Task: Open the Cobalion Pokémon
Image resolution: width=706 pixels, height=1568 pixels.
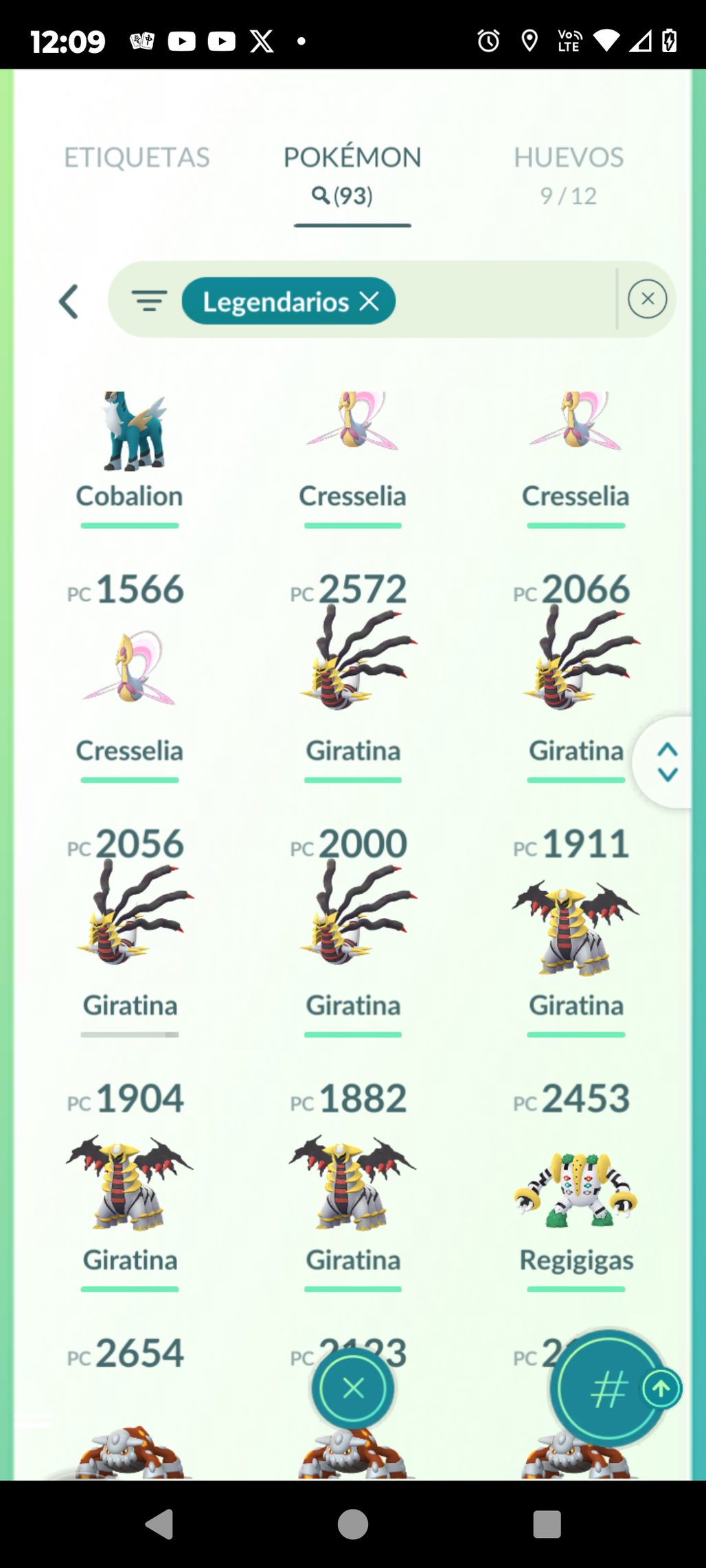Action: [130, 439]
